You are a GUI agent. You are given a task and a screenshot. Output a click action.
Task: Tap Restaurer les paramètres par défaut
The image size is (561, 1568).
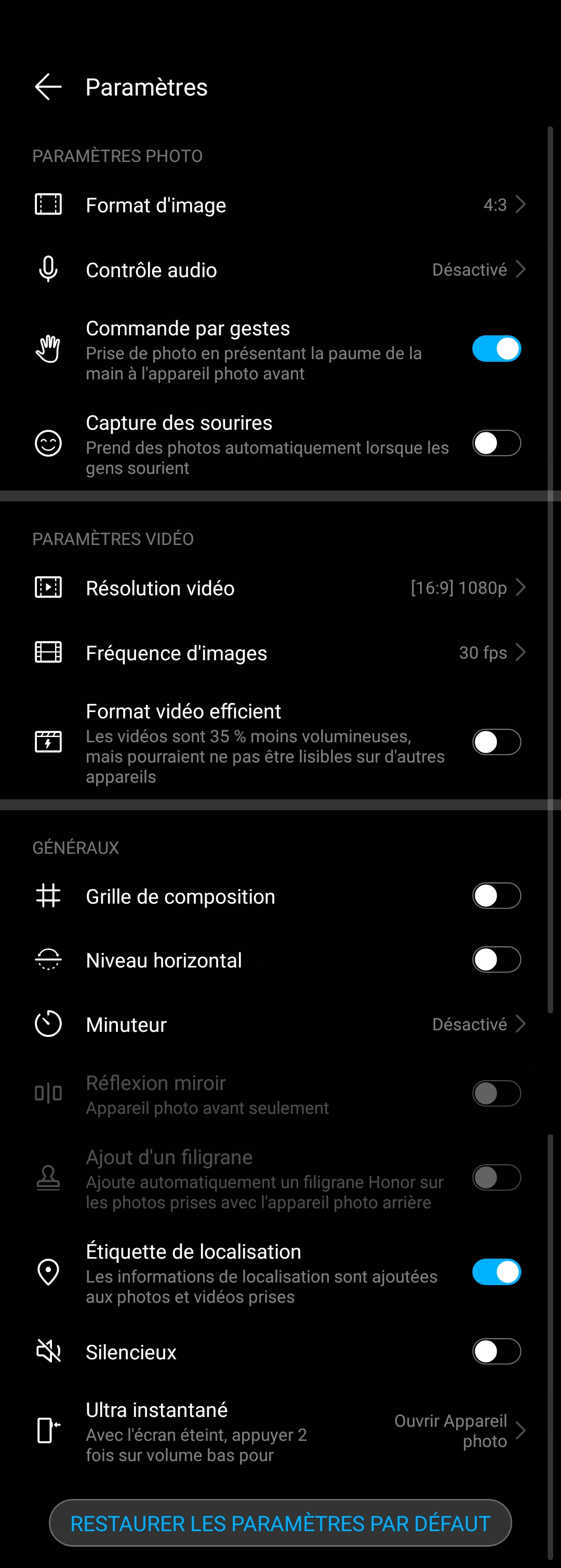pos(280,1523)
